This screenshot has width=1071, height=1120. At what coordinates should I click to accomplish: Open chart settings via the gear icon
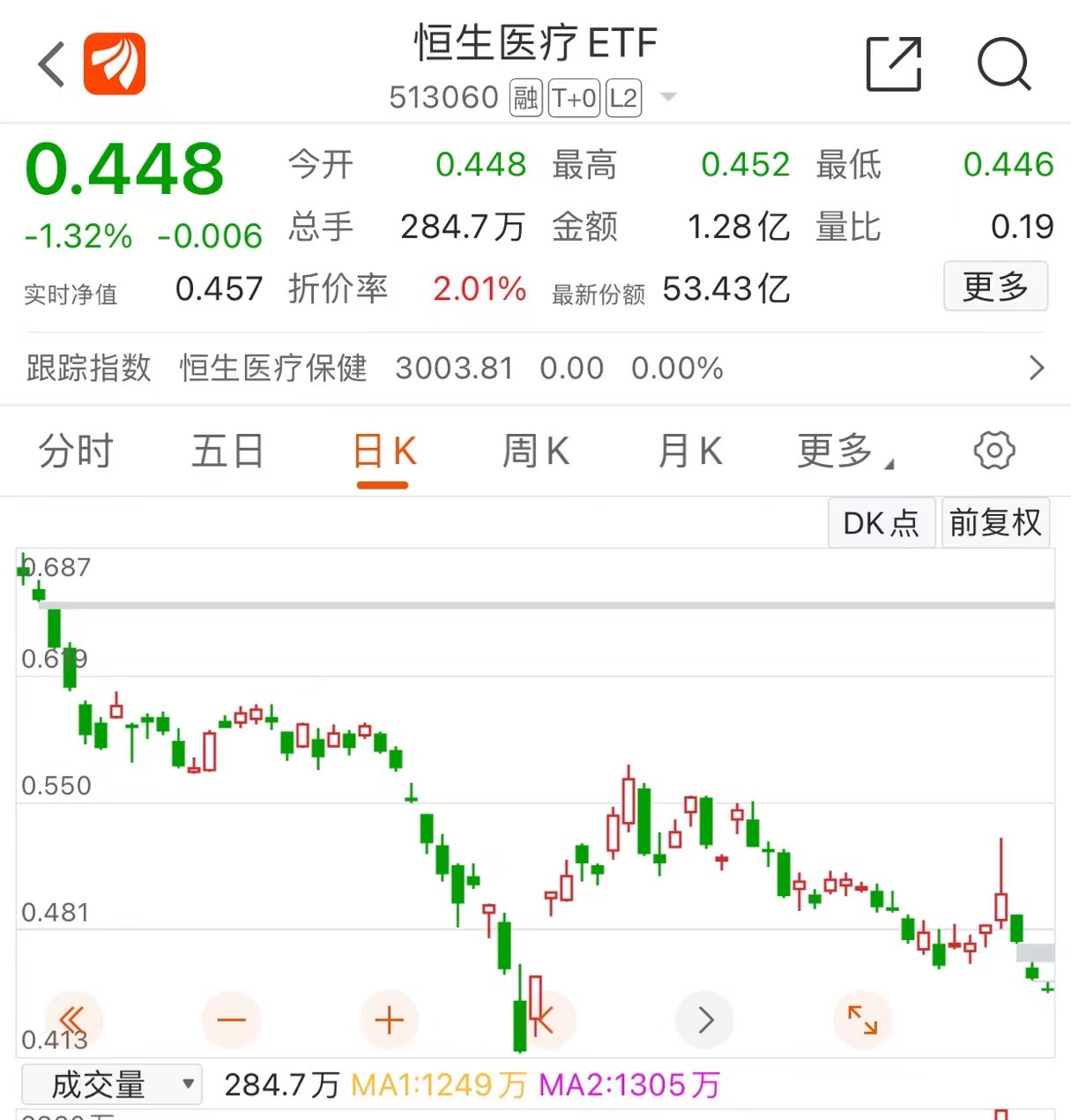tap(993, 451)
